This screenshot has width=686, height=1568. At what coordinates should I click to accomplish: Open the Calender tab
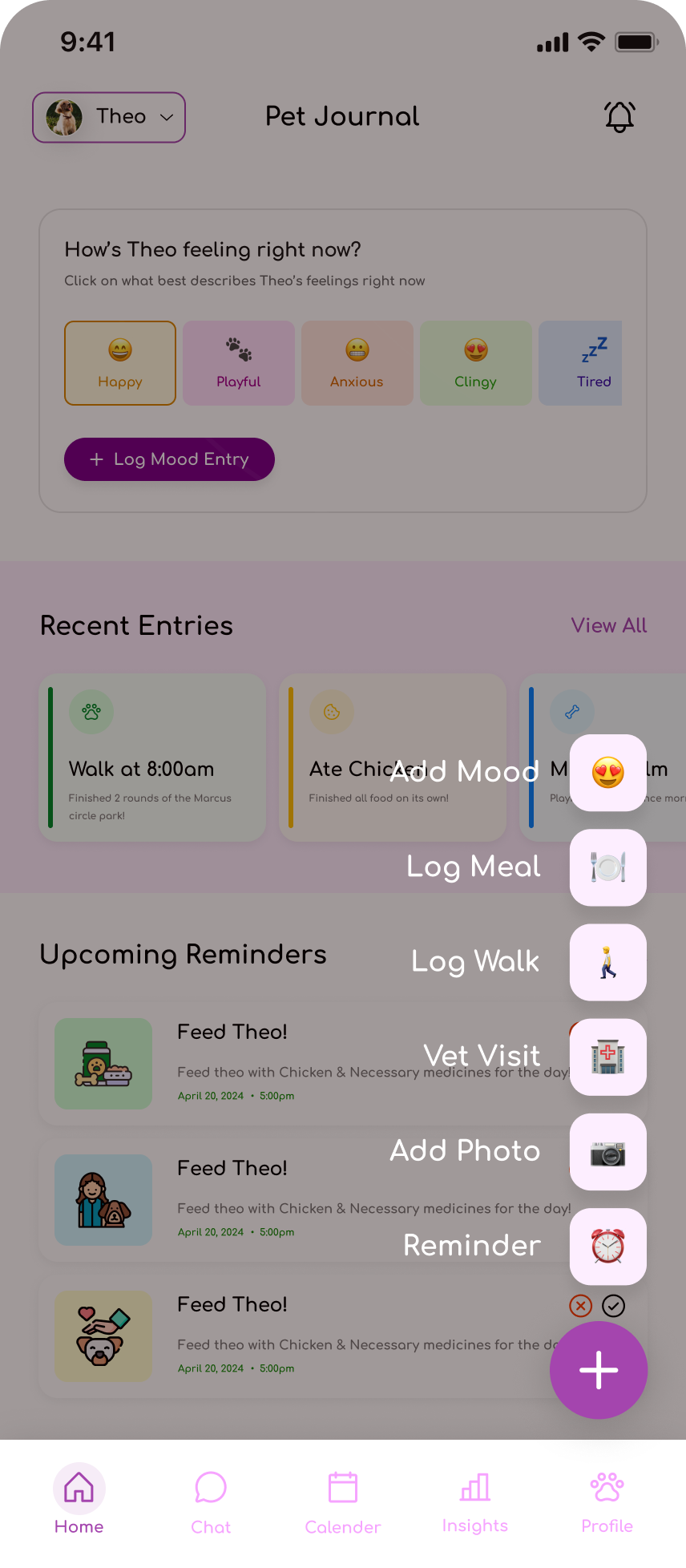coord(343,1501)
